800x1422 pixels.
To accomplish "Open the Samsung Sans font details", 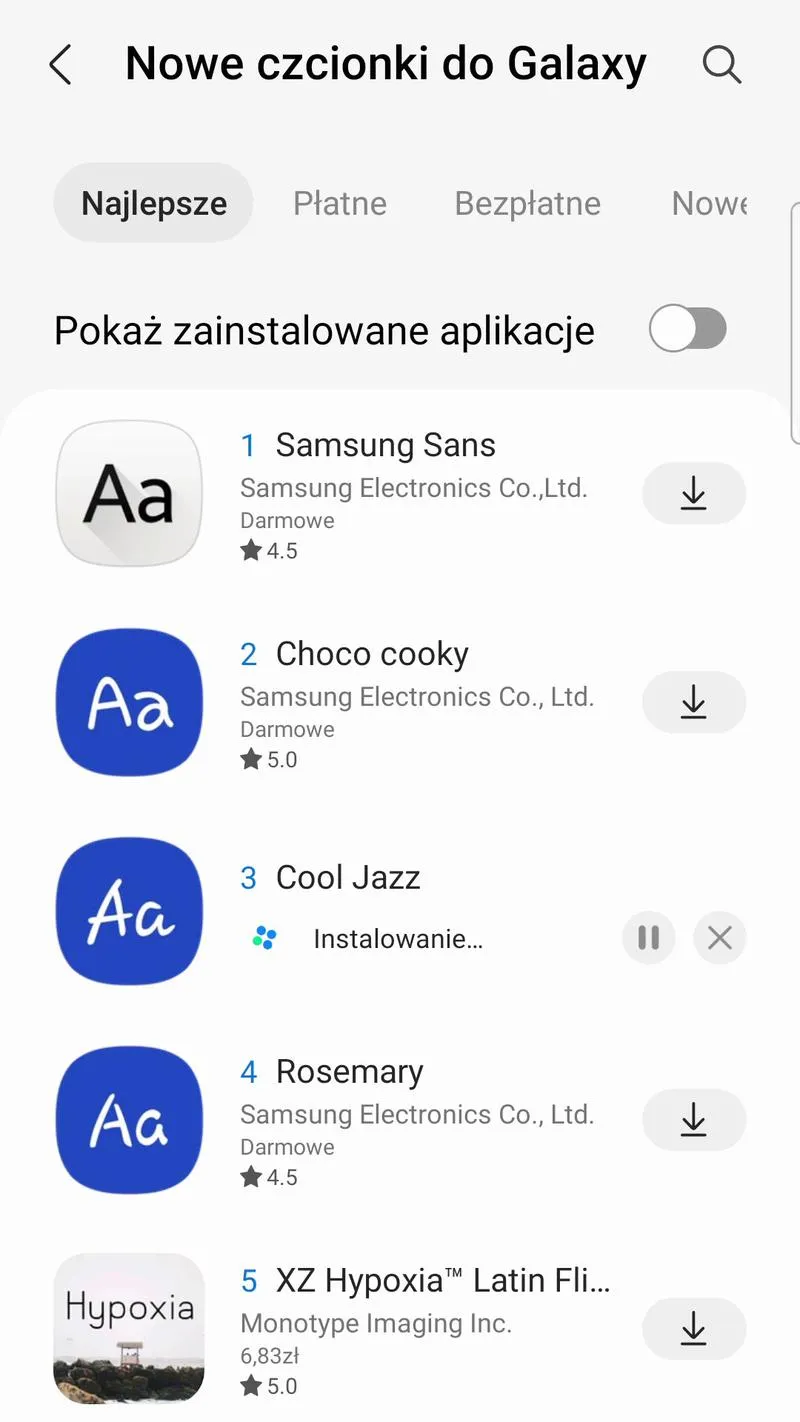I will pos(386,444).
